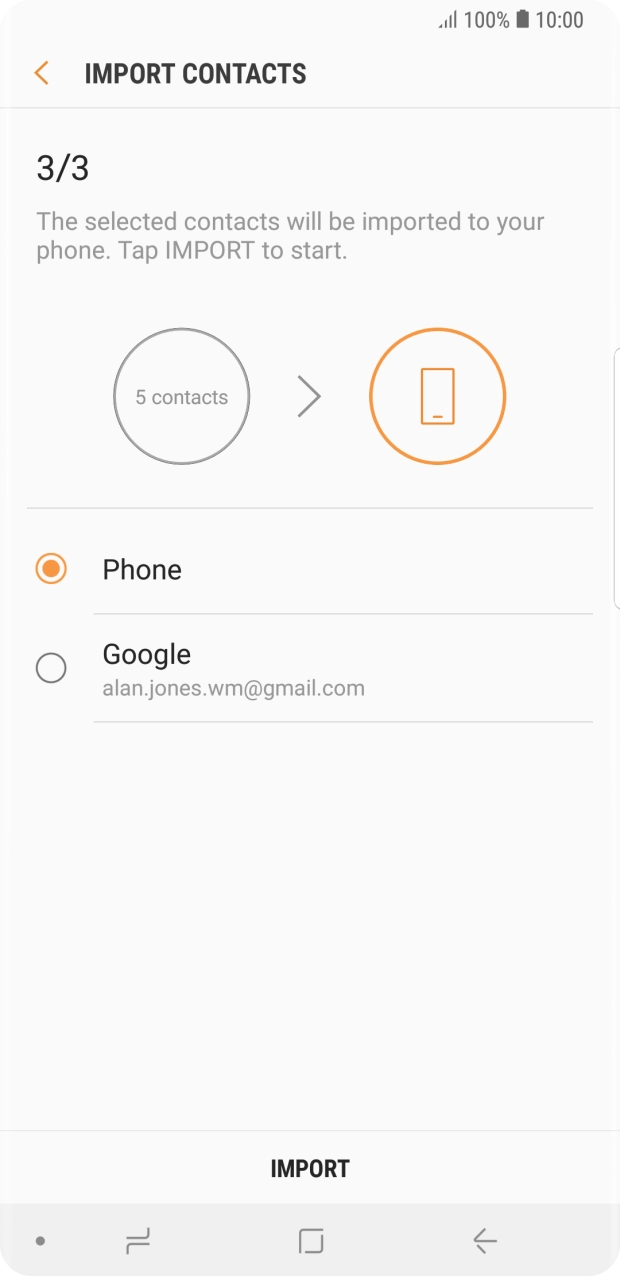620x1276 pixels.
Task: Open recent apps from navigation bar
Action: 138,1241
